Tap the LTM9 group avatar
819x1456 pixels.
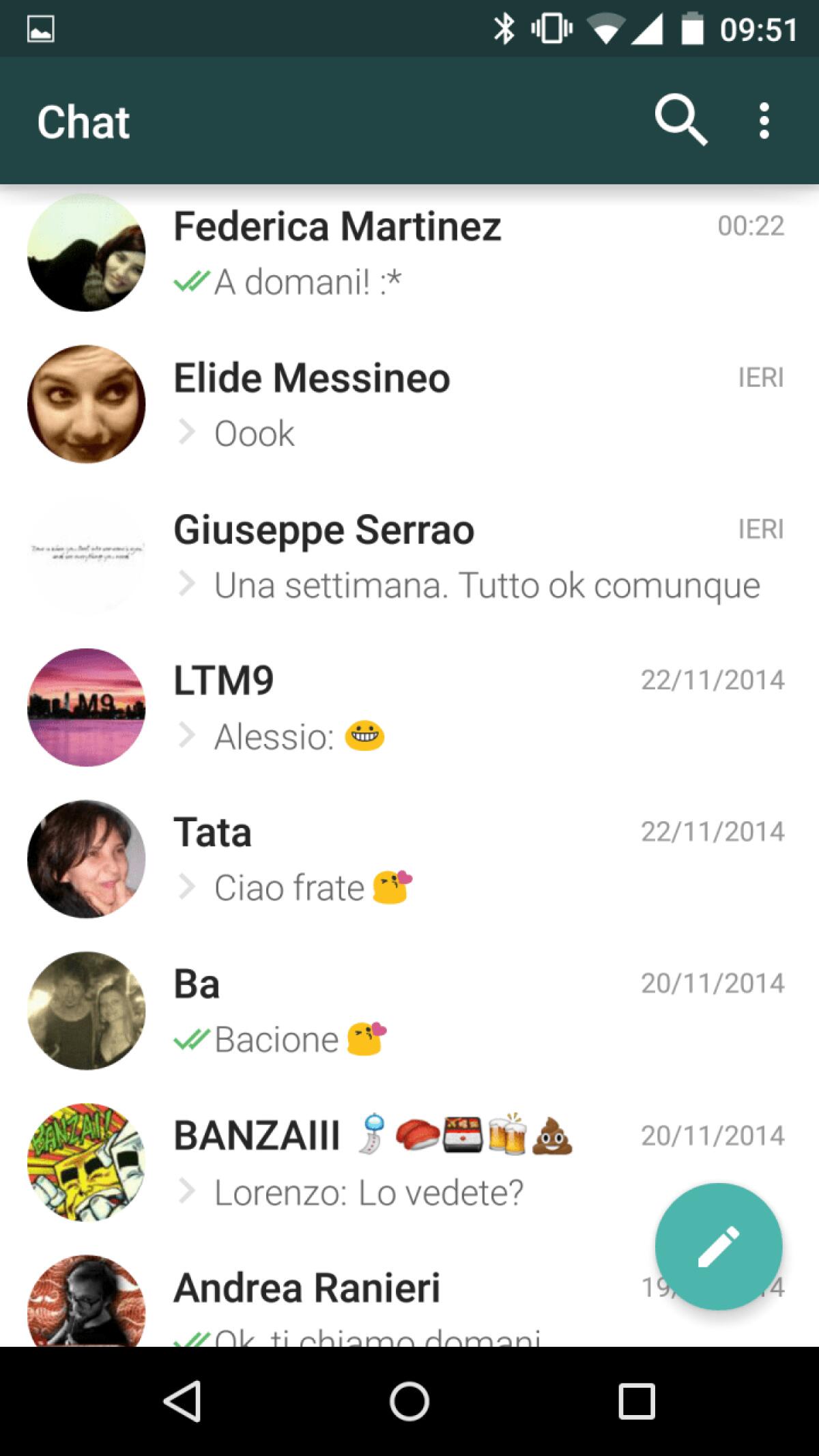[86, 708]
